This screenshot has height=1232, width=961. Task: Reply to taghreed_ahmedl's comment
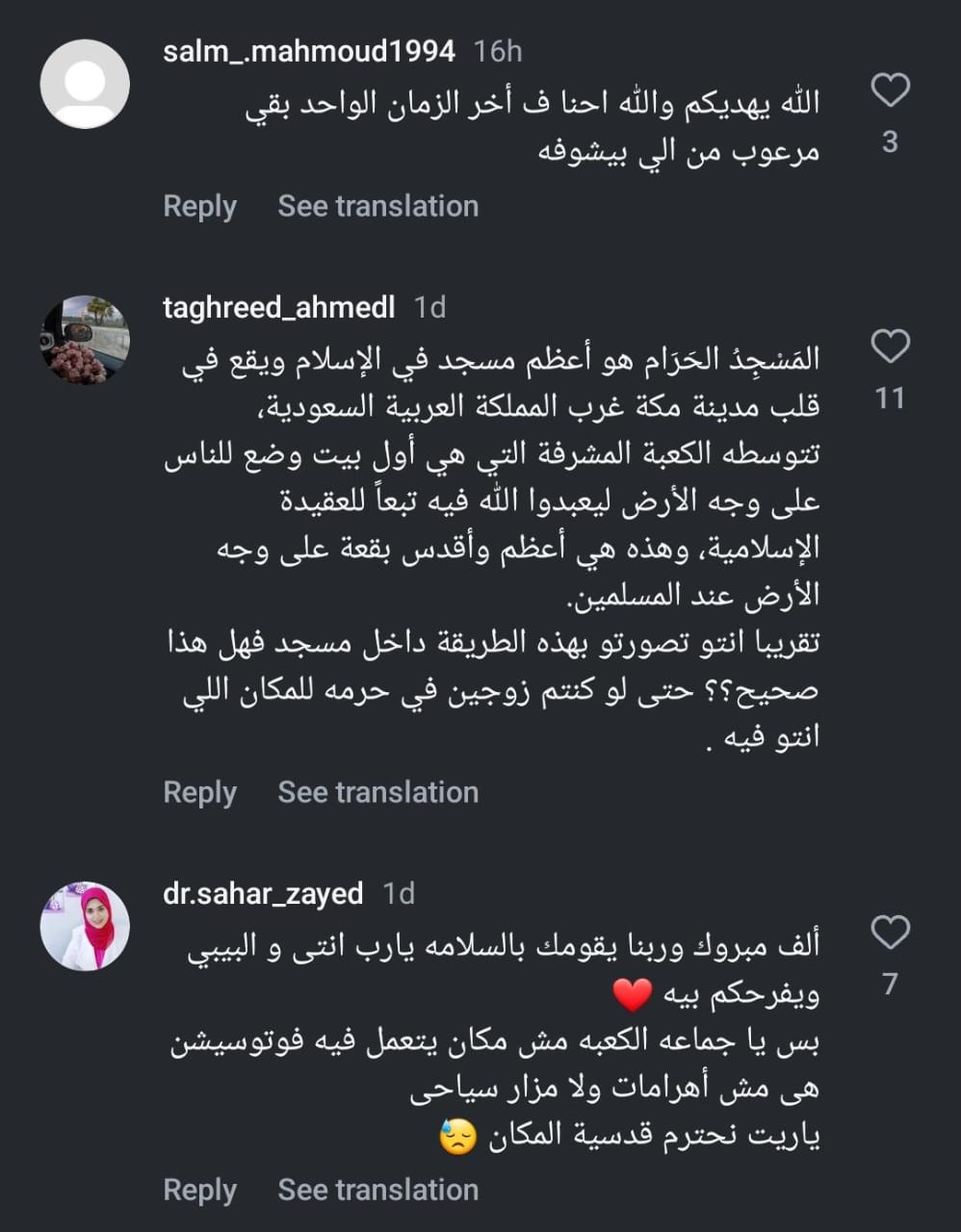click(199, 792)
